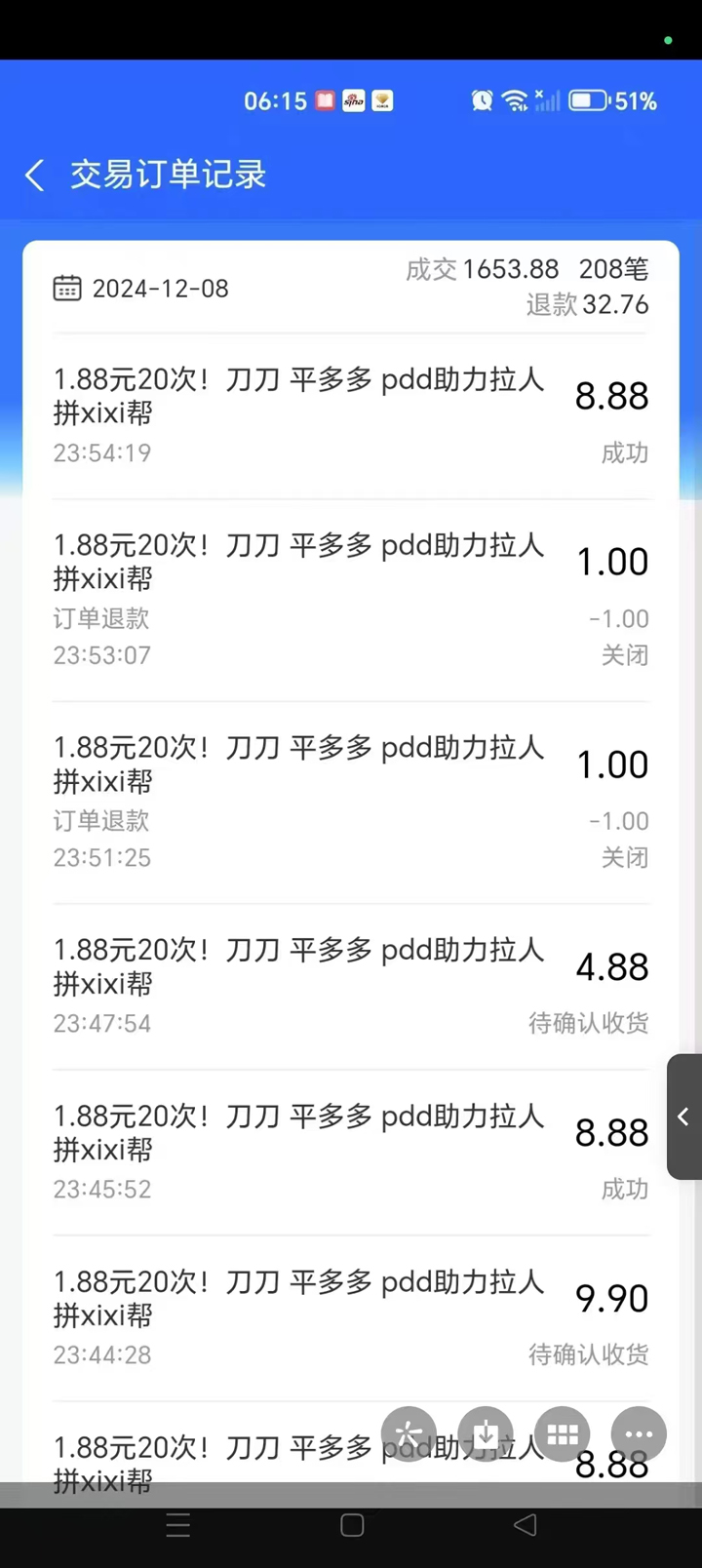Open the floating grid menu icon
Image resolution: width=702 pixels, height=1568 pixels.
point(563,1433)
